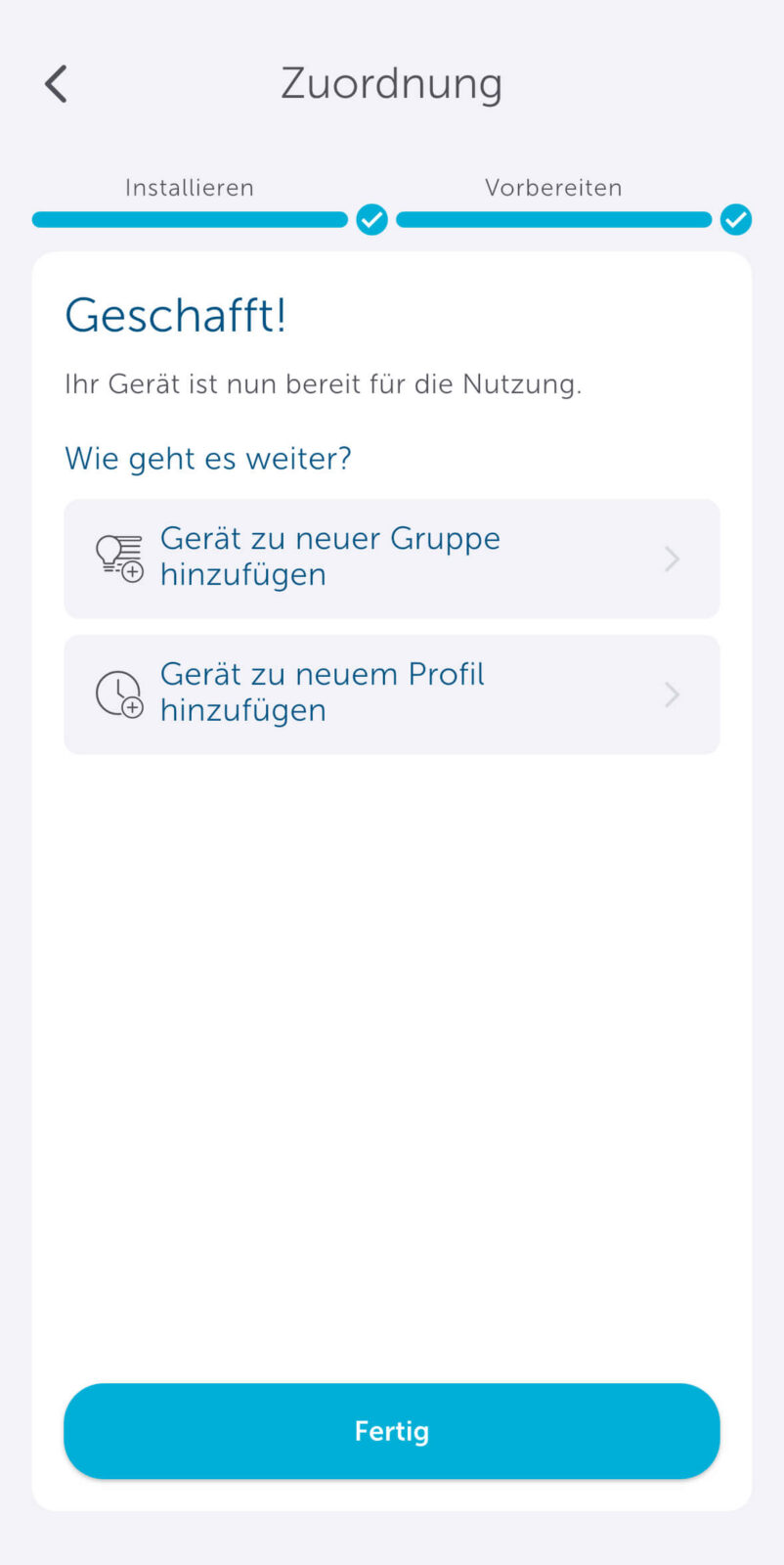
Task: Click the checkmark next to Installieren
Action: click(x=371, y=220)
